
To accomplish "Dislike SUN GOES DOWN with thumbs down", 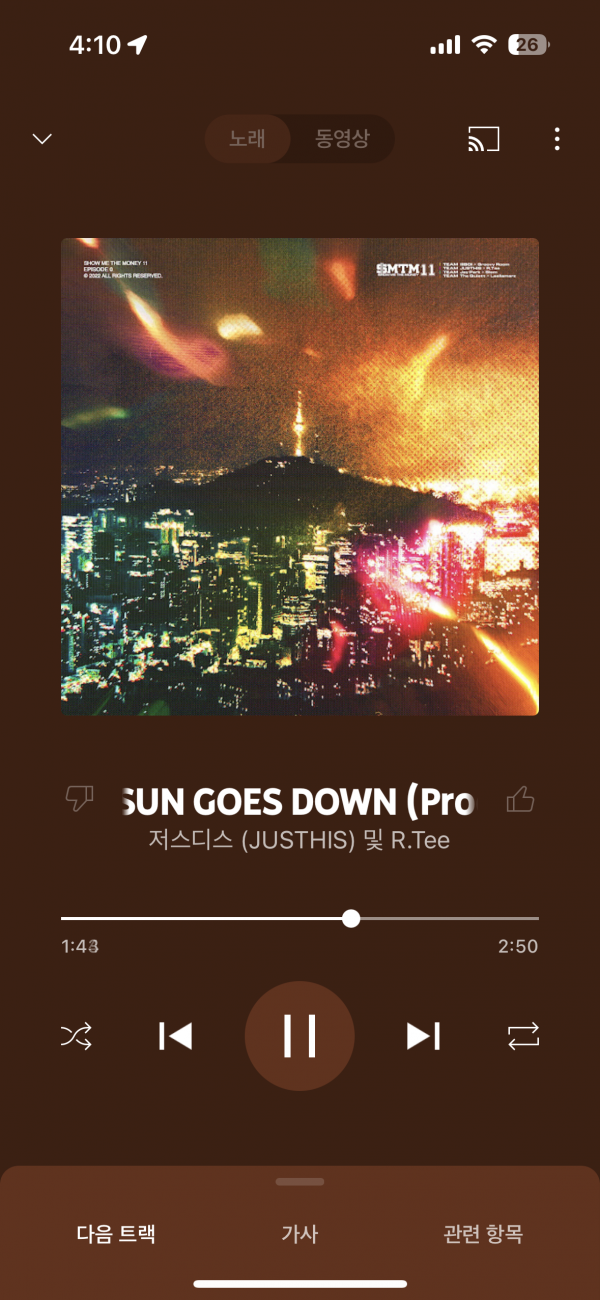I will 79,798.
